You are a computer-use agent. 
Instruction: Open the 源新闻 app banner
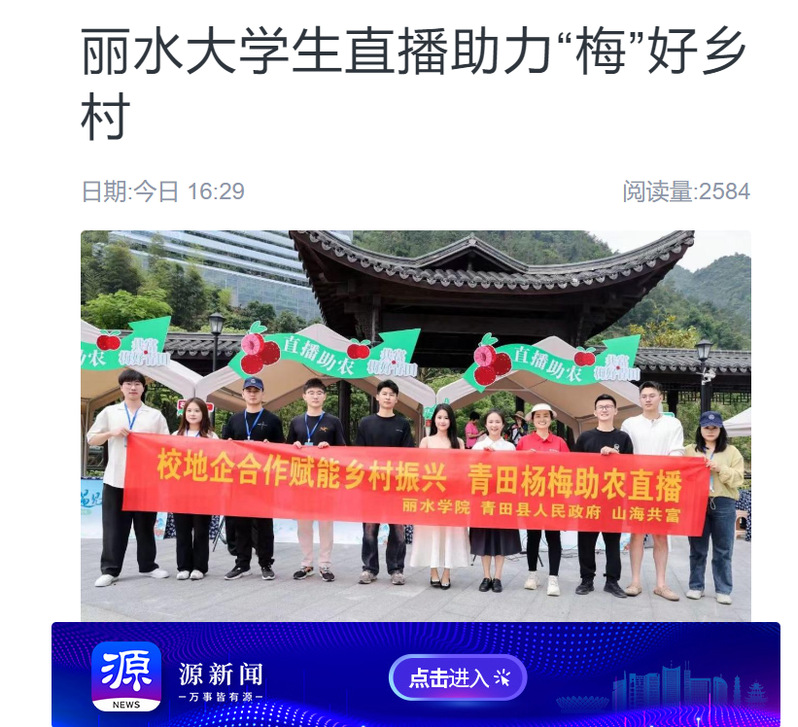[x=220, y=677]
